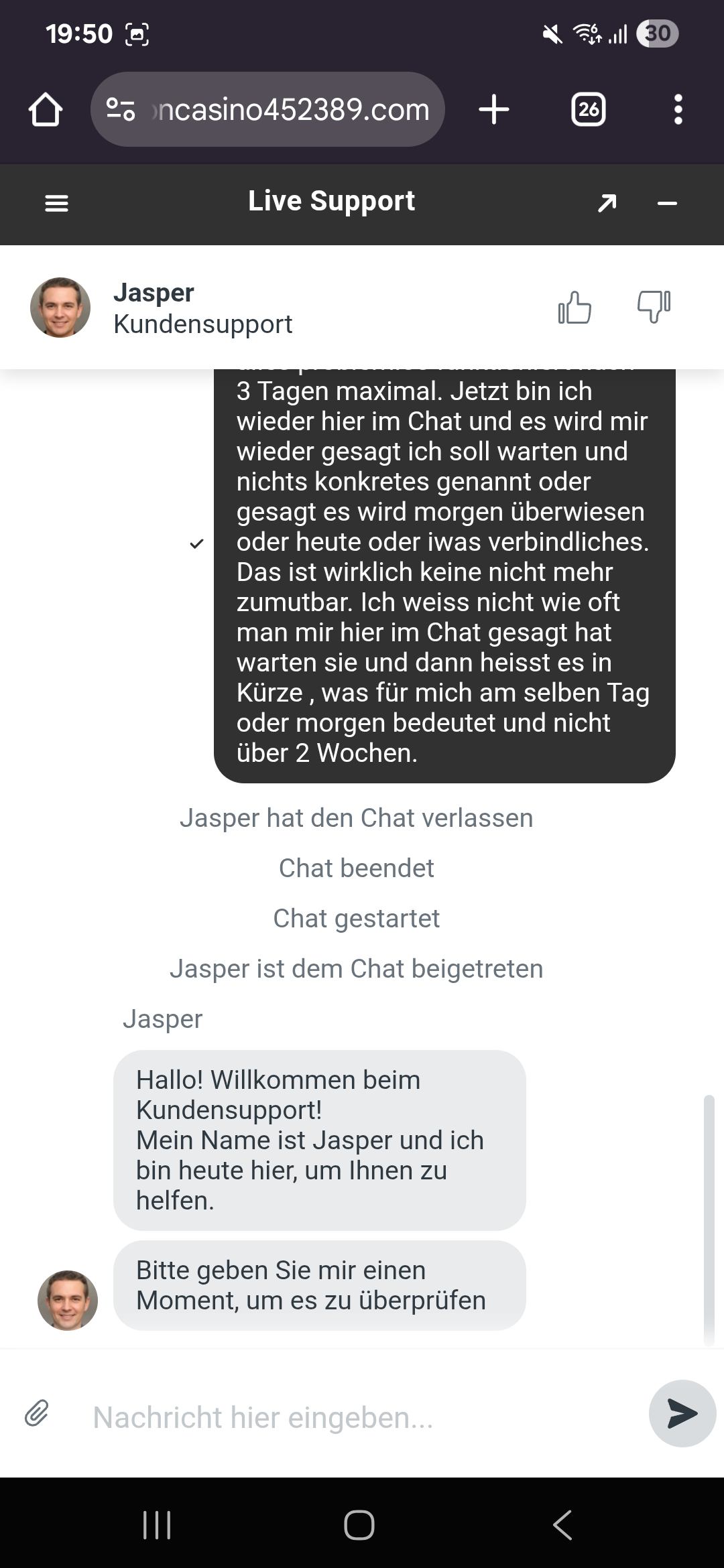This screenshot has width=724, height=1568.
Task: Rate Jasper with thumbs up
Action: point(575,308)
